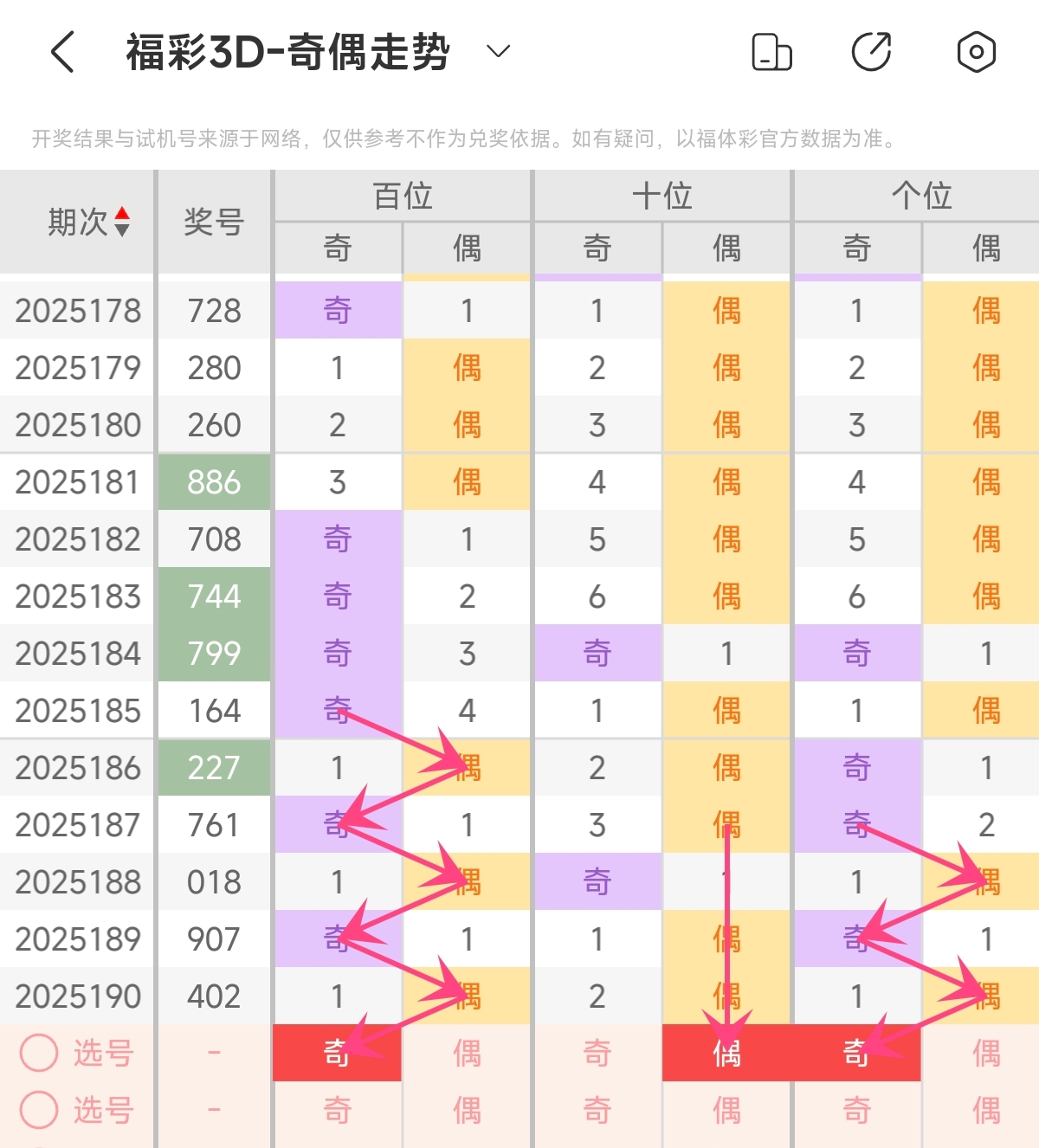Deselect red 百位 奇 in the upper 选号 row

click(337, 1053)
